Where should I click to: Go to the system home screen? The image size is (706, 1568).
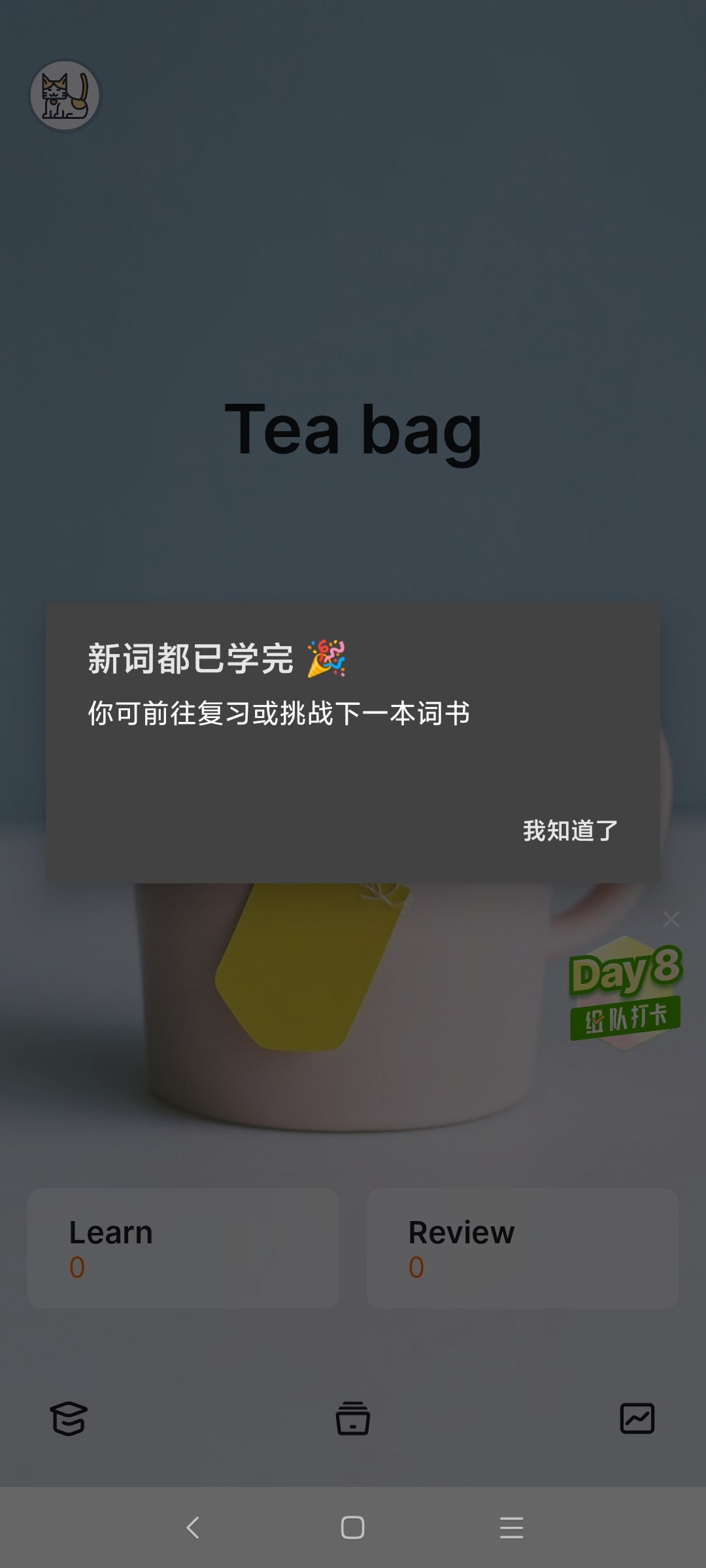tap(353, 1527)
